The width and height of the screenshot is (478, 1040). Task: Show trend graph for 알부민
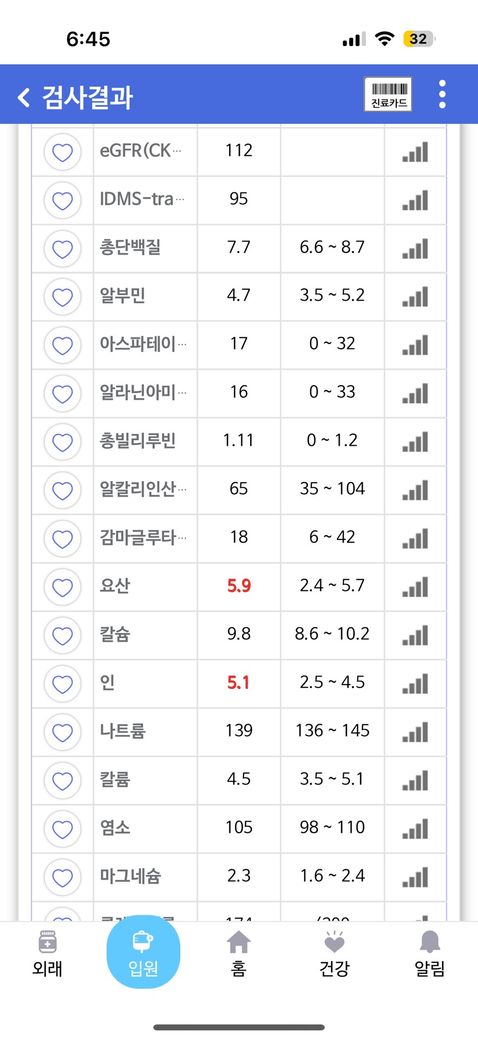coord(415,296)
